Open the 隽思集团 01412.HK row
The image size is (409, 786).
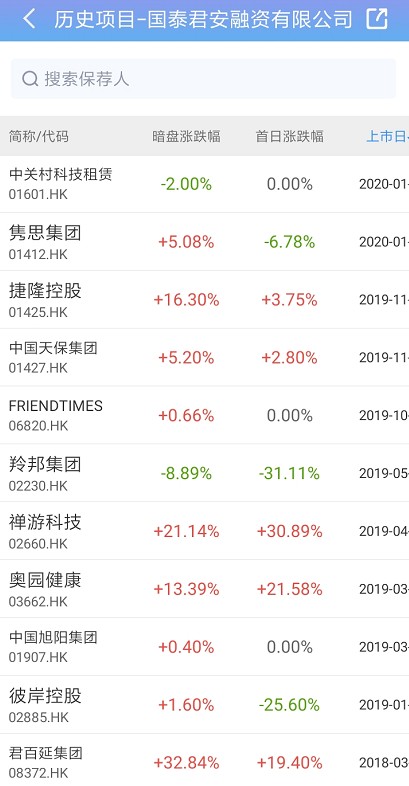pyautogui.click(x=204, y=242)
